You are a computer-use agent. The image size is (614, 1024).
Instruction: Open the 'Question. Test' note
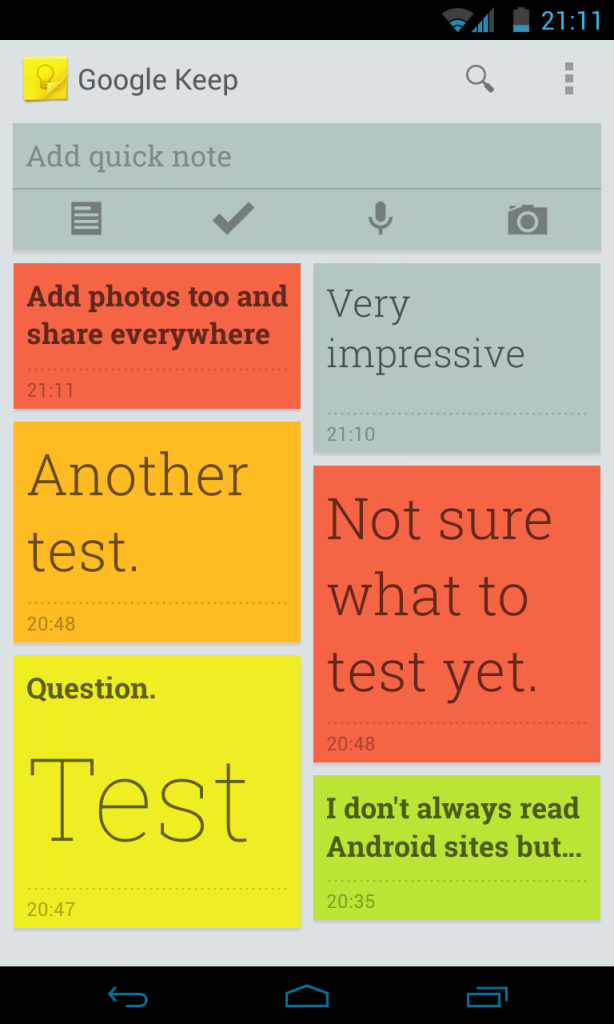tap(157, 790)
